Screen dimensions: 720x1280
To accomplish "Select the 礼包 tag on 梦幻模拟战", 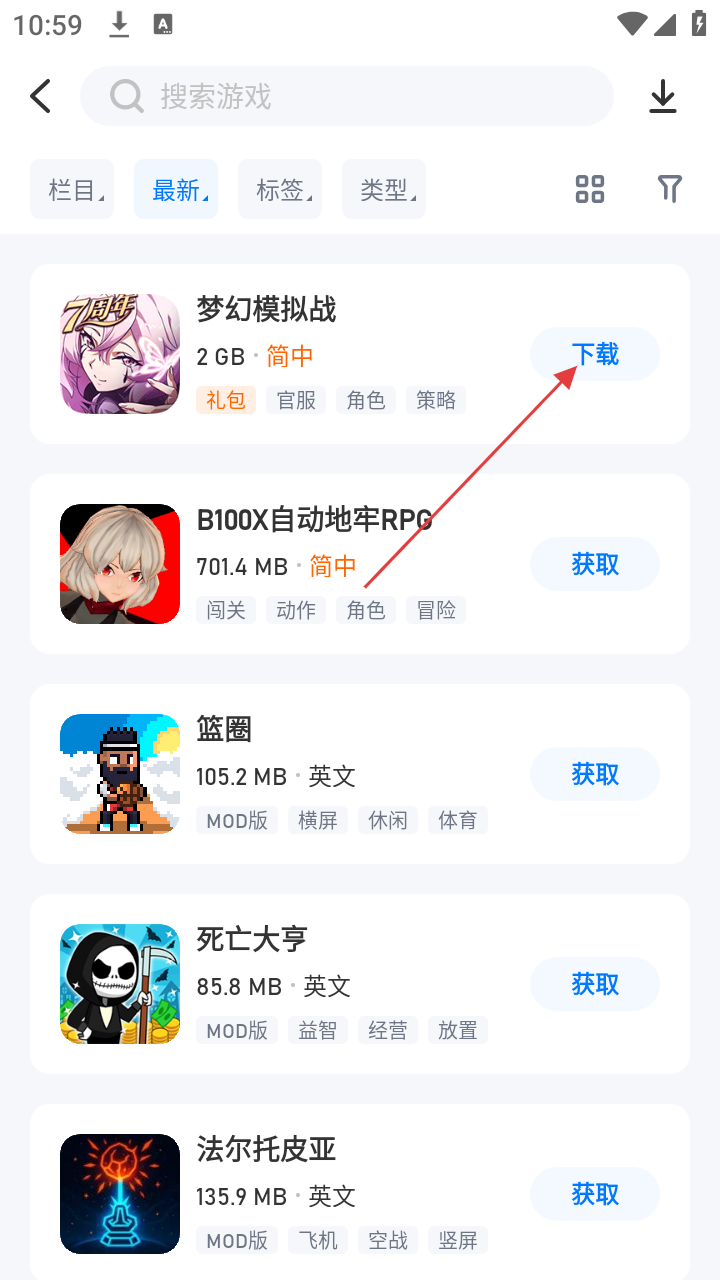I will 226,400.
